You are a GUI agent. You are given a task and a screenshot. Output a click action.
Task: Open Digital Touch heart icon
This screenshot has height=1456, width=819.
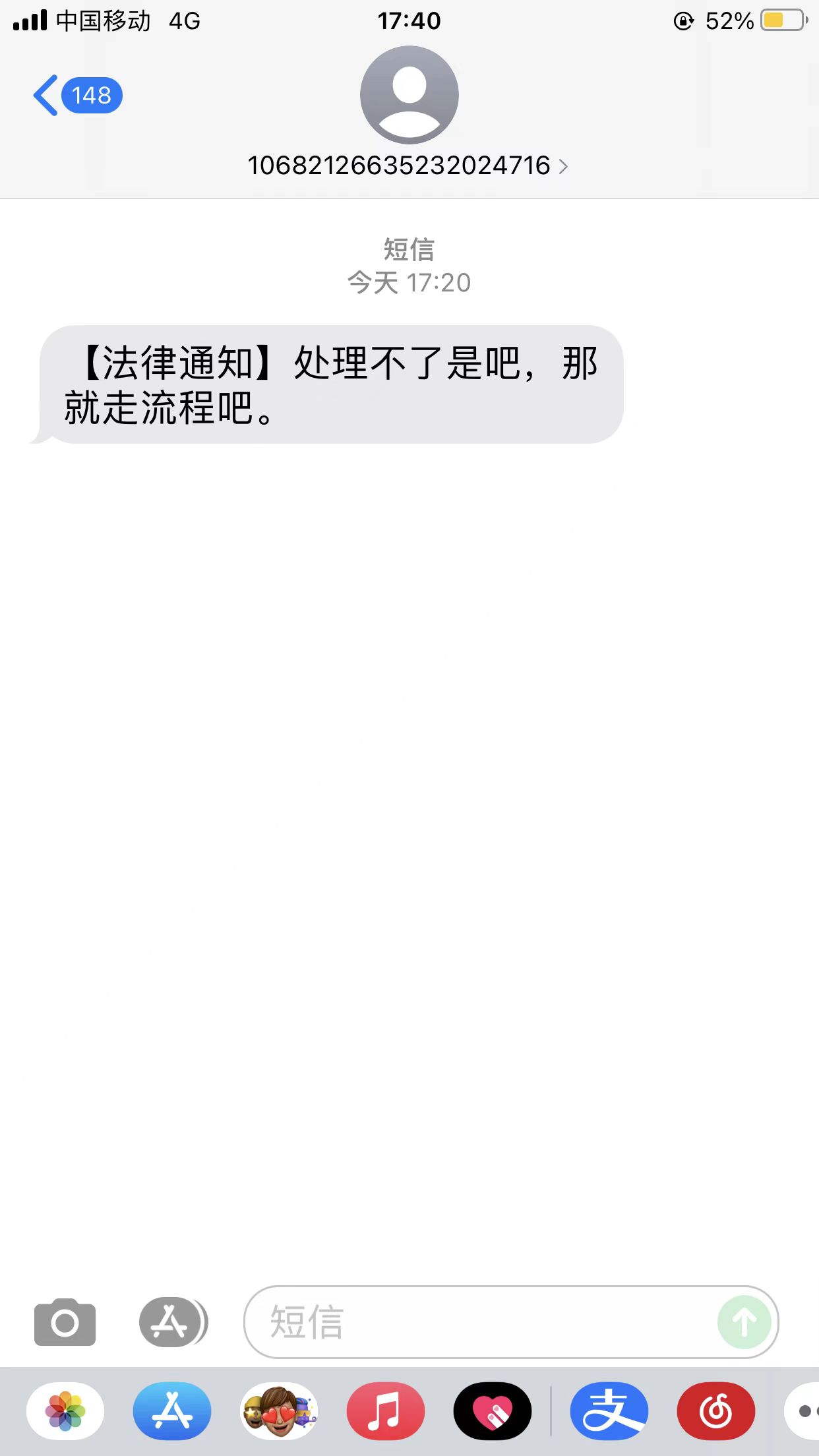pos(493,1411)
